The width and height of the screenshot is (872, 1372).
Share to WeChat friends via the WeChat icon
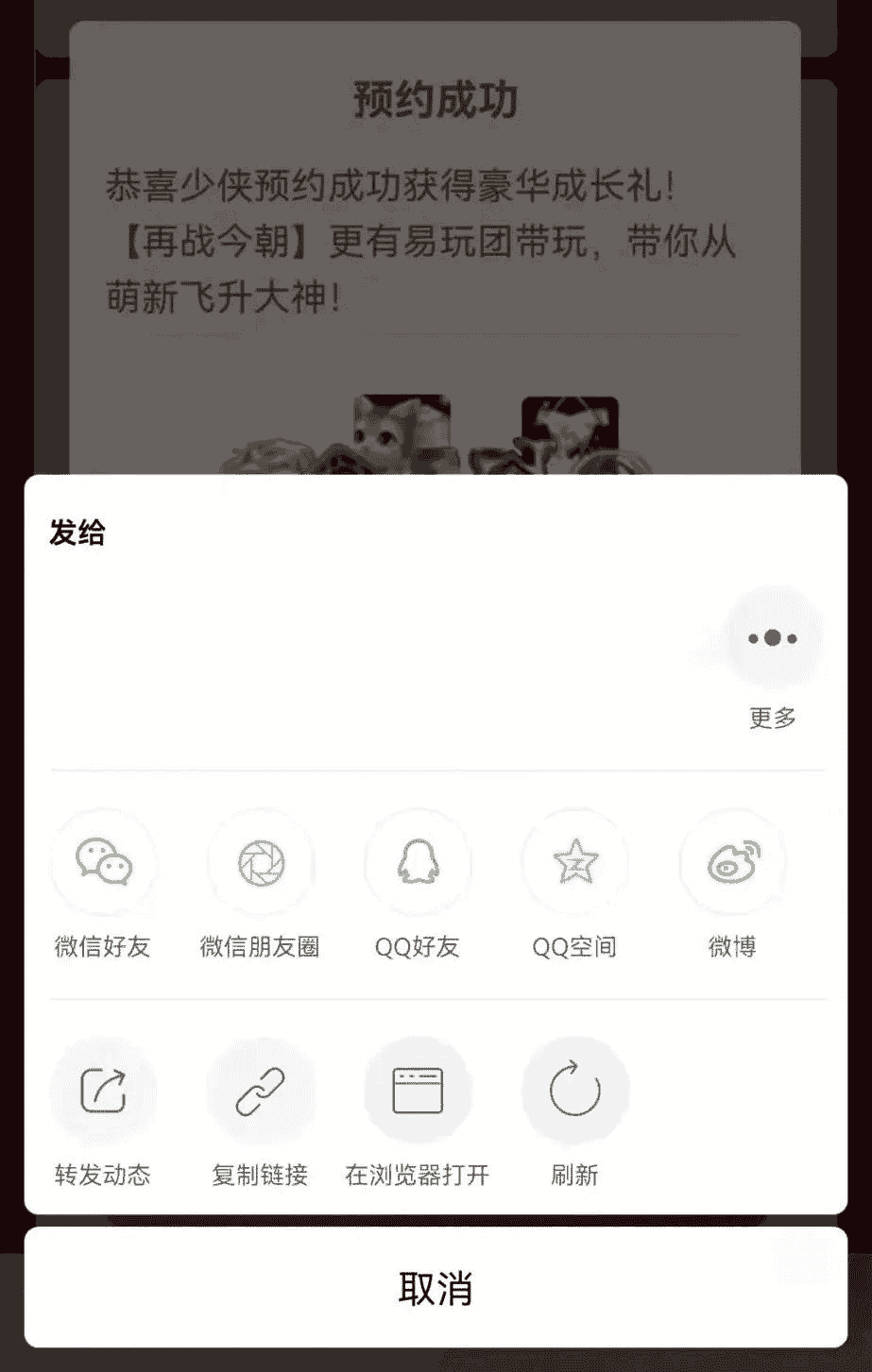(104, 863)
